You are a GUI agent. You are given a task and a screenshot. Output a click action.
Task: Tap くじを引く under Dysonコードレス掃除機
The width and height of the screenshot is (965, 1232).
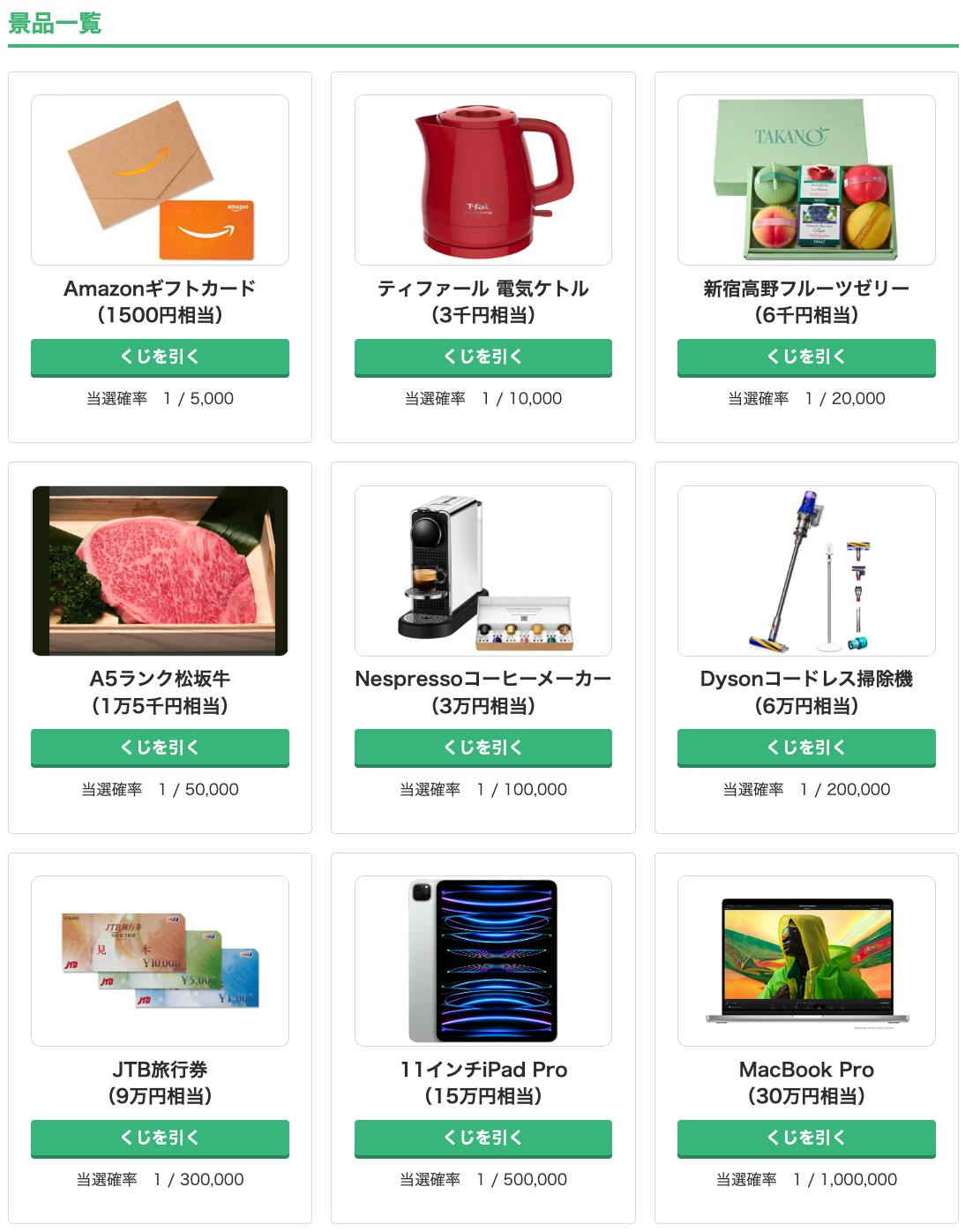click(x=805, y=747)
